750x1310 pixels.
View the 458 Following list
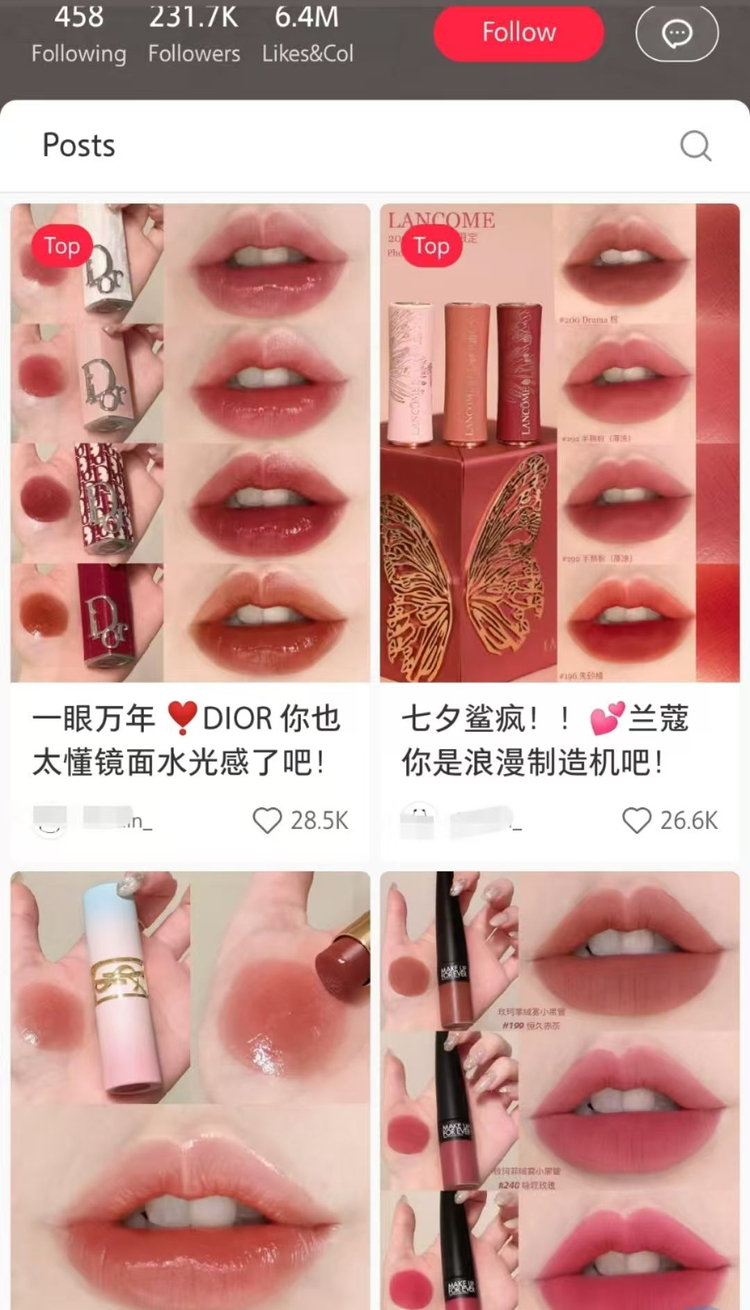tap(79, 35)
